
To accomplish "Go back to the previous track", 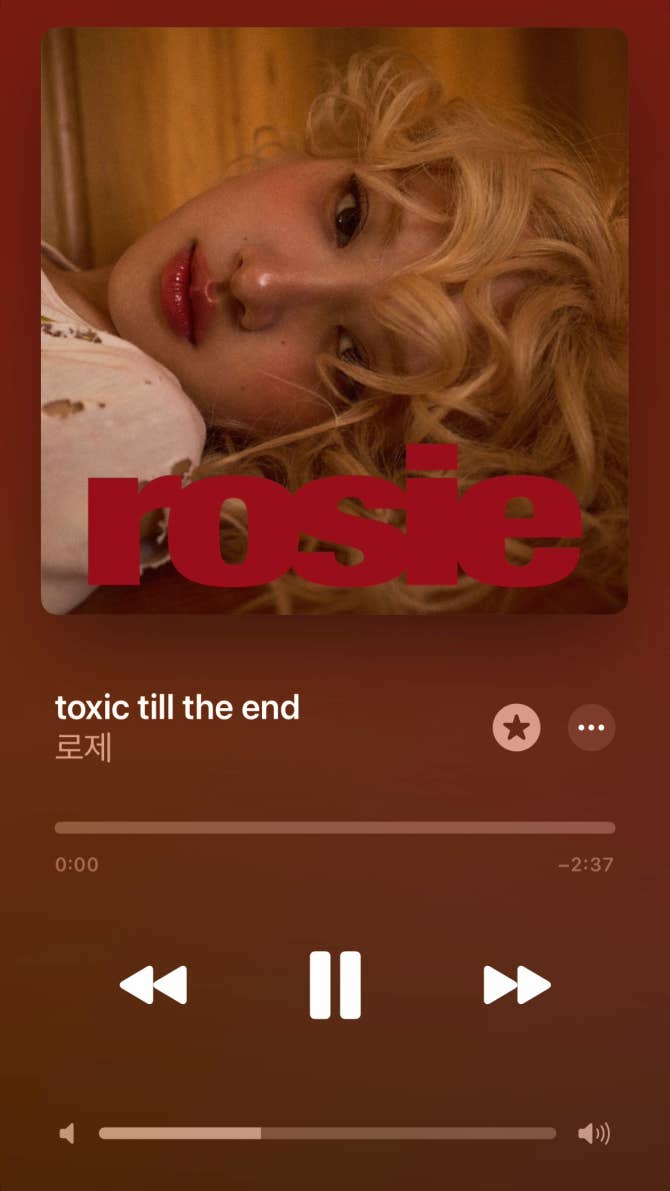I will [153, 985].
